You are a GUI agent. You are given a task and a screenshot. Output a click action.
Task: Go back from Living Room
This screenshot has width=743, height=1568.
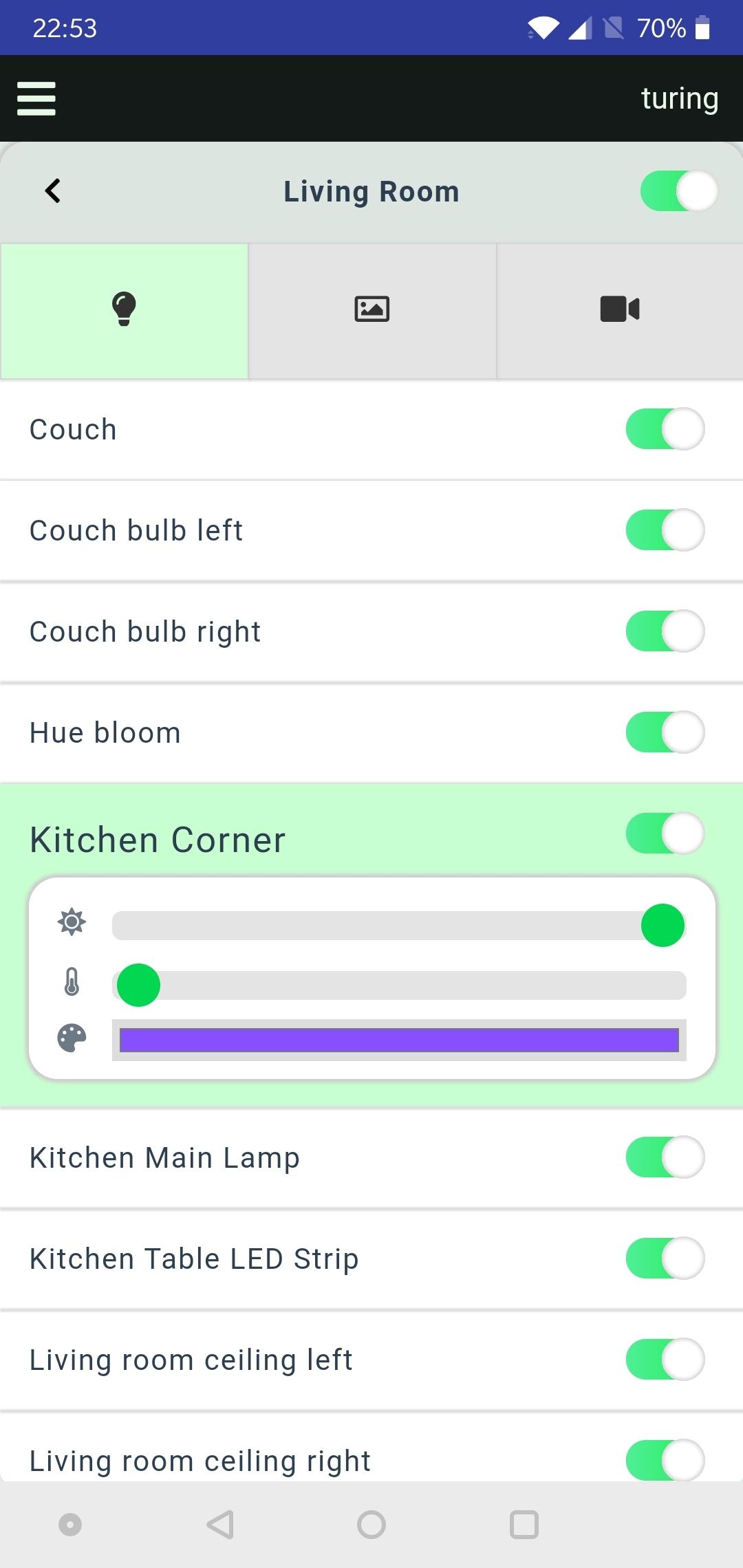tap(53, 191)
